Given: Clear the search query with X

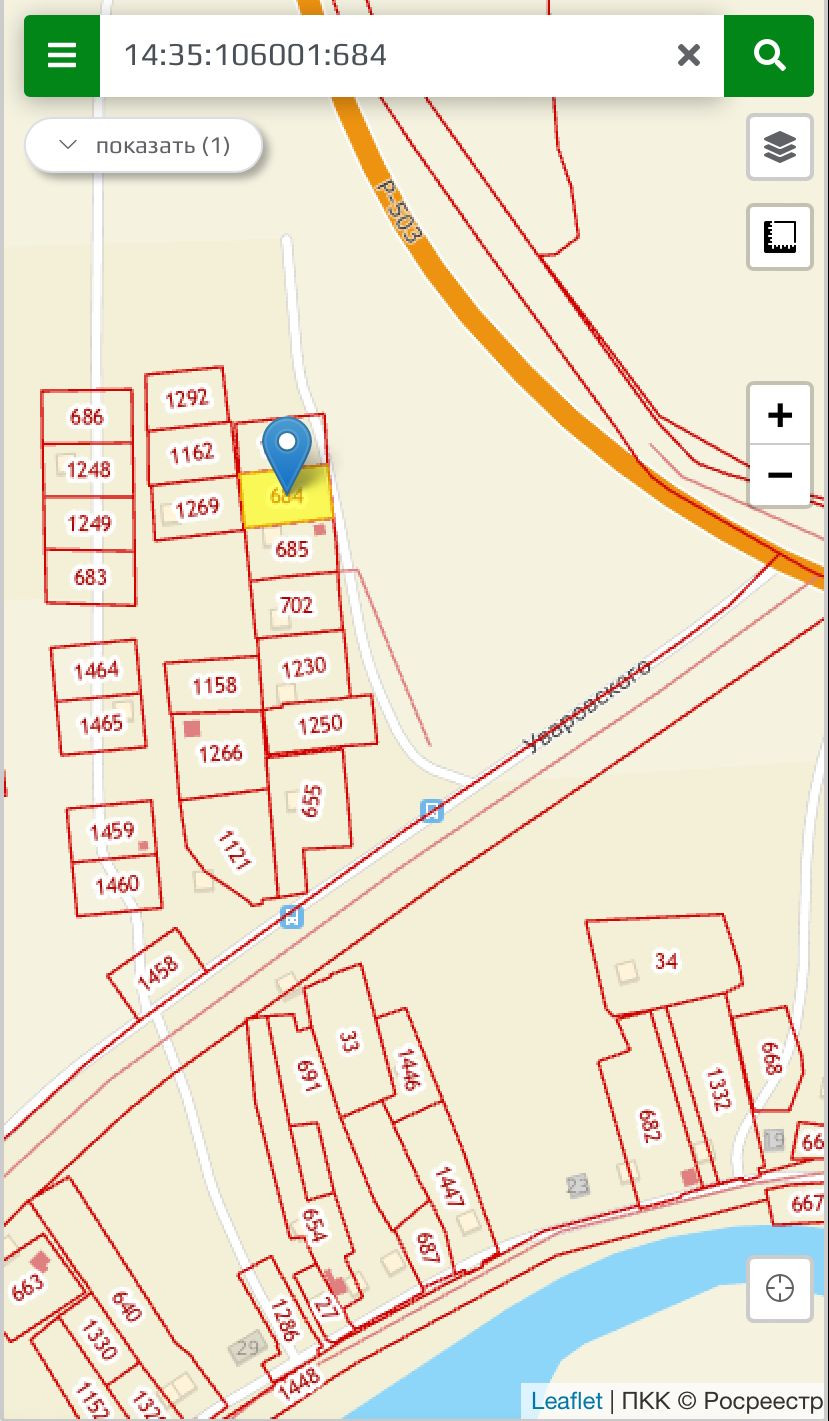Looking at the screenshot, I should click(688, 56).
